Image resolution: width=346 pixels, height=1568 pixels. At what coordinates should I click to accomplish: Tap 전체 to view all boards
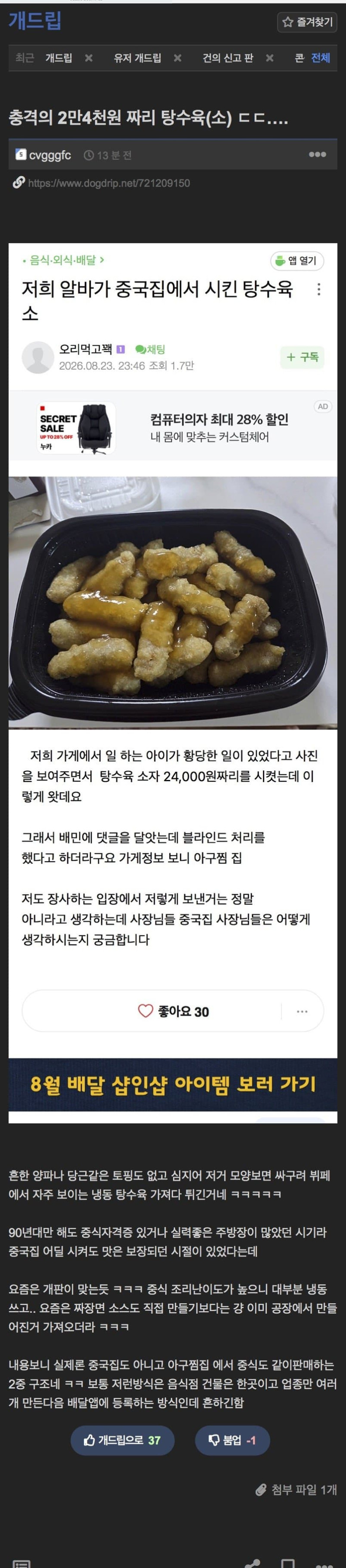coord(320,58)
